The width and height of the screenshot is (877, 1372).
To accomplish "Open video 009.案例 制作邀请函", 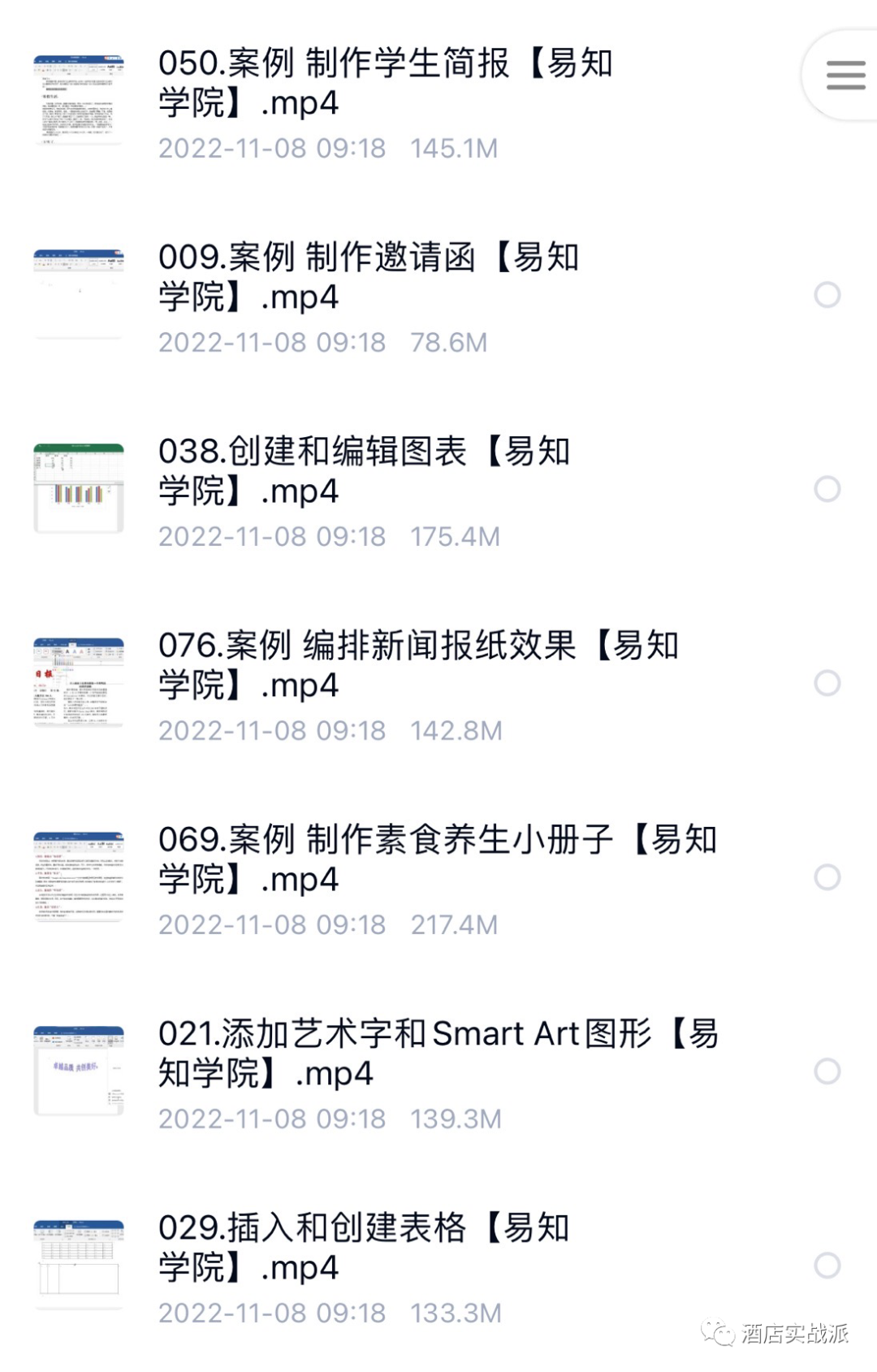I will tap(369, 277).
